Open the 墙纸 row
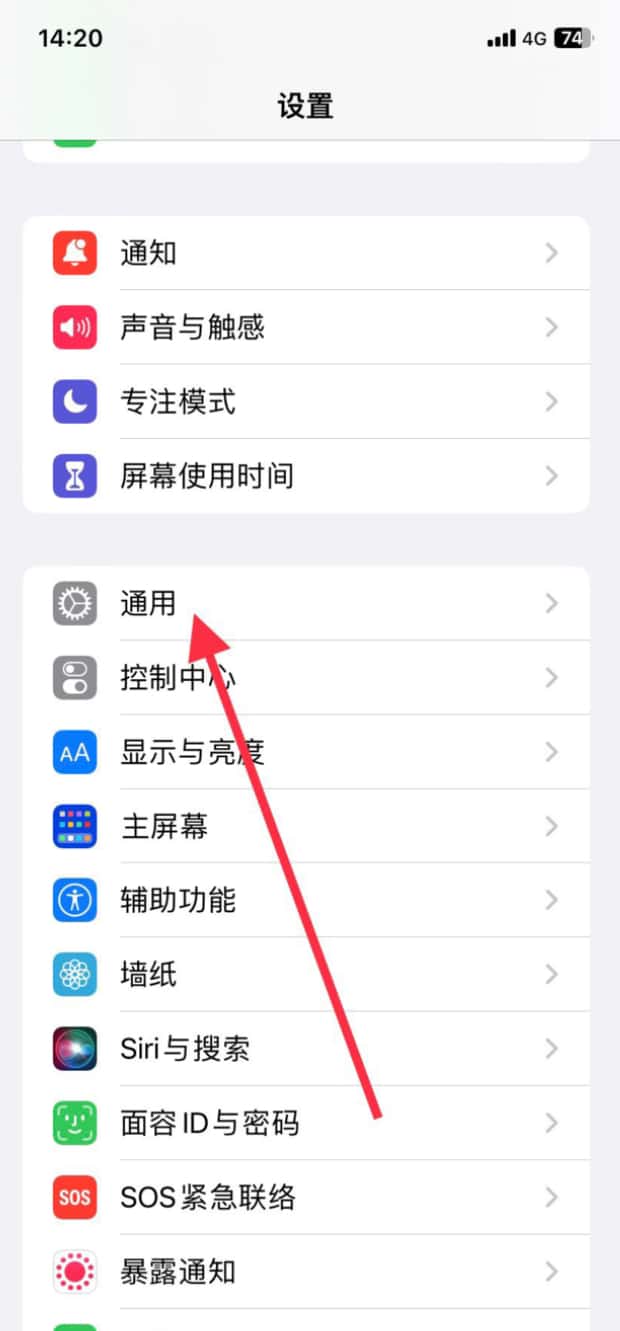Image resolution: width=620 pixels, height=1331 pixels. (x=306, y=974)
